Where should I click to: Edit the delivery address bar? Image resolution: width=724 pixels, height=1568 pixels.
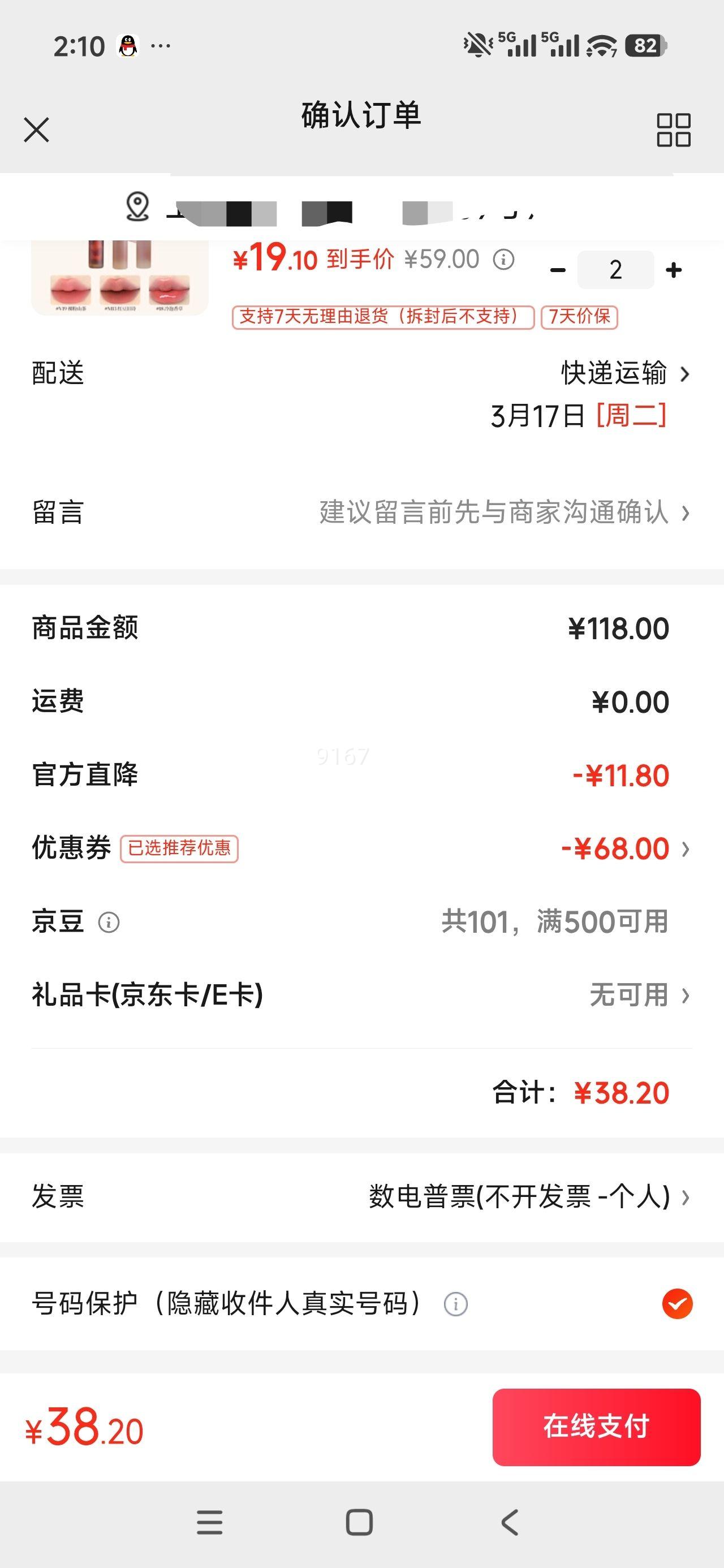coord(361,208)
